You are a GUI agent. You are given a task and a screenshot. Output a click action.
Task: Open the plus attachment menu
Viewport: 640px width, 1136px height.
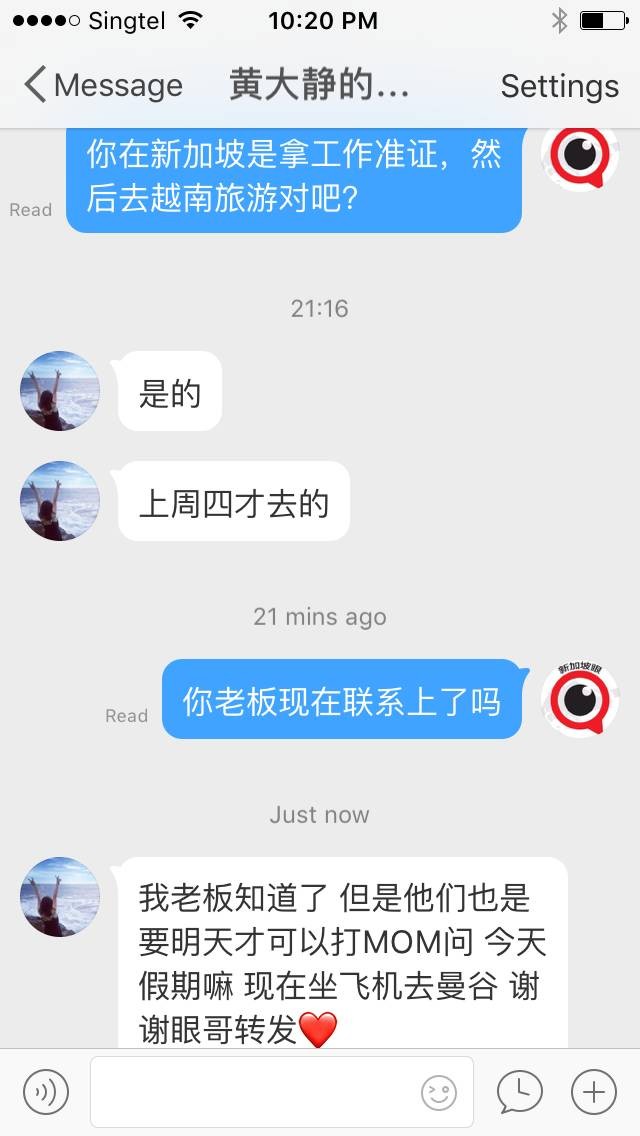click(593, 1091)
